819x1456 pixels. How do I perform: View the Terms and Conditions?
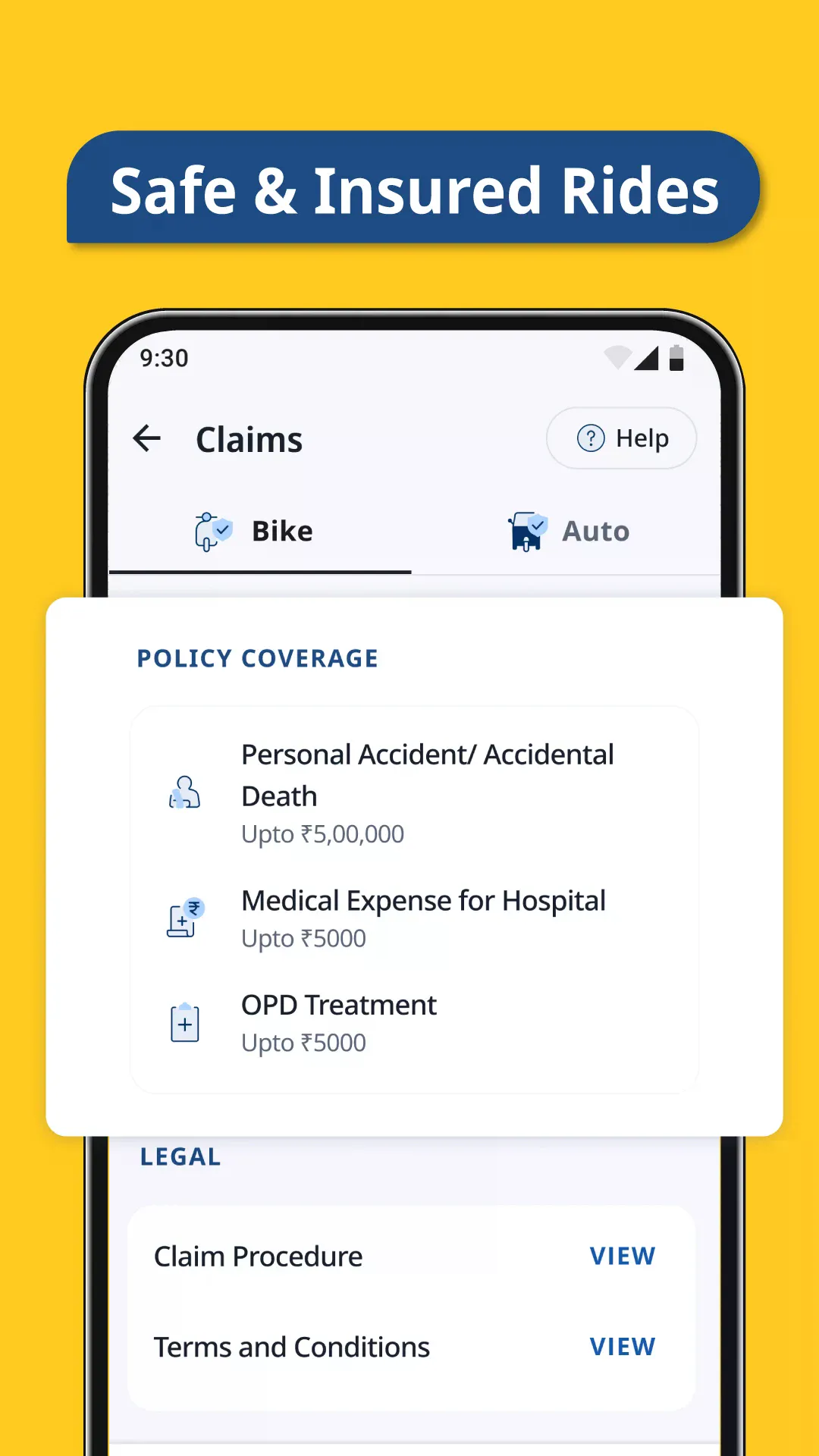tap(622, 1347)
